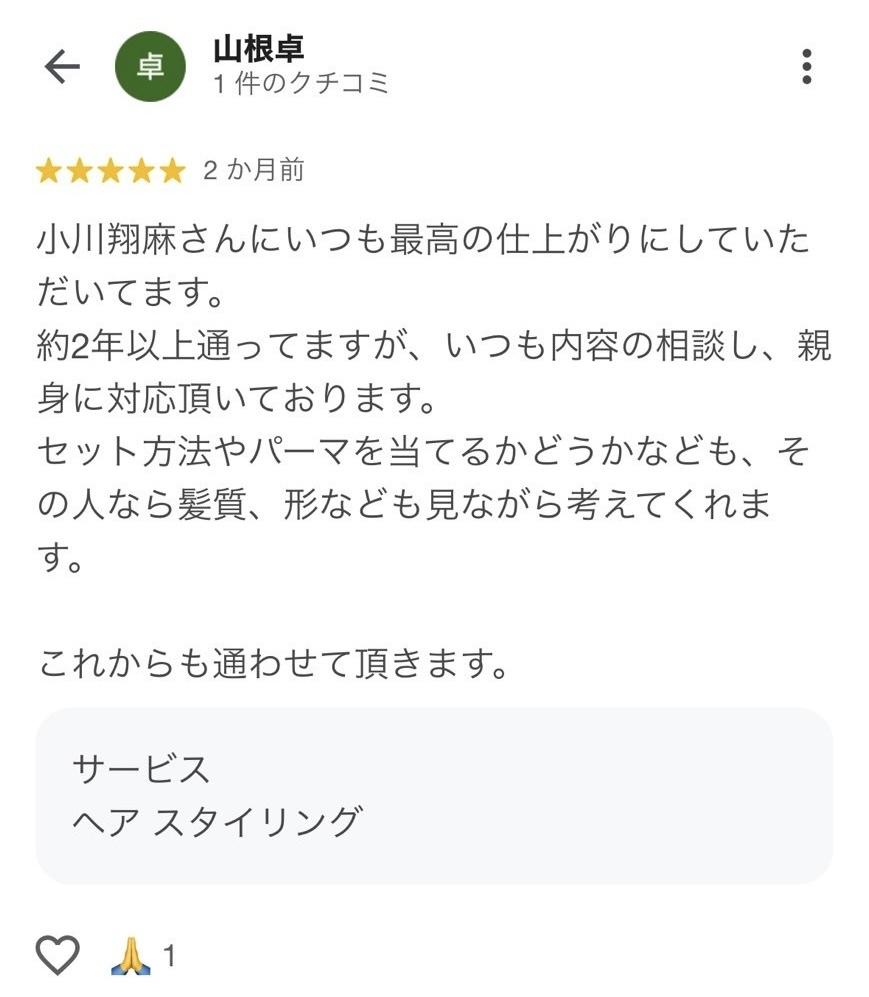The image size is (869, 997).
Task: Open 山根卓's reviewer profile
Action: click(x=258, y=50)
